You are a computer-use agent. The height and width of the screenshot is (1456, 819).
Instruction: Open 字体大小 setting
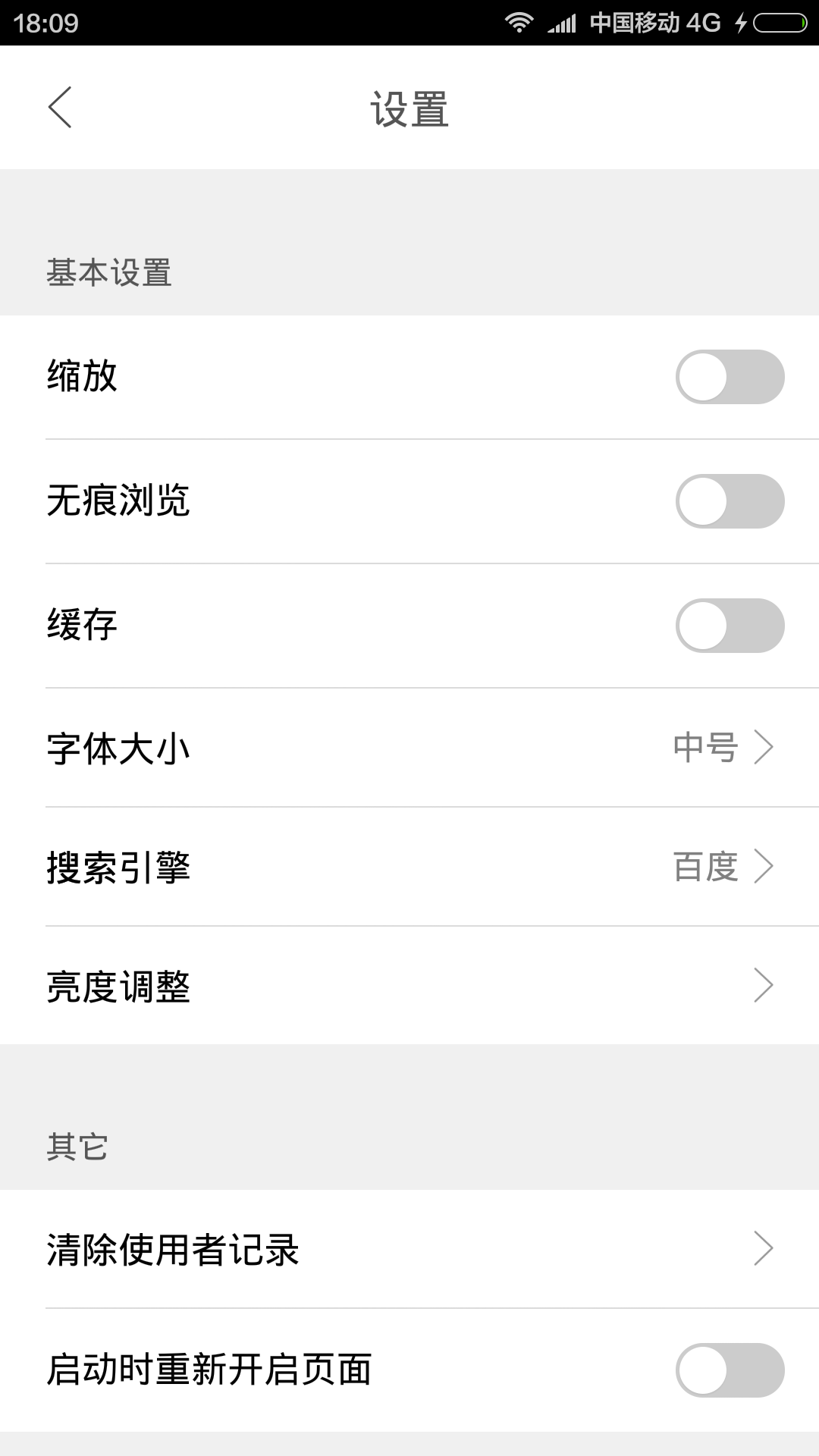(x=409, y=748)
